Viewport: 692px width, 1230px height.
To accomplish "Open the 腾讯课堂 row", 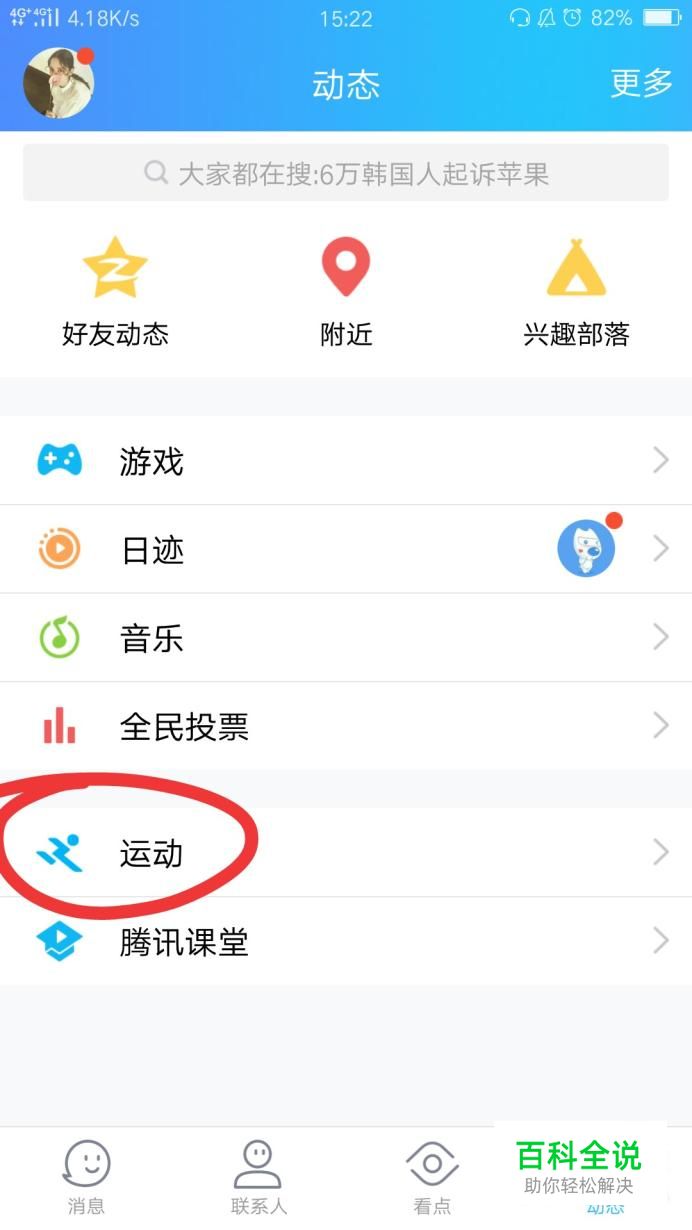I will point(346,941).
